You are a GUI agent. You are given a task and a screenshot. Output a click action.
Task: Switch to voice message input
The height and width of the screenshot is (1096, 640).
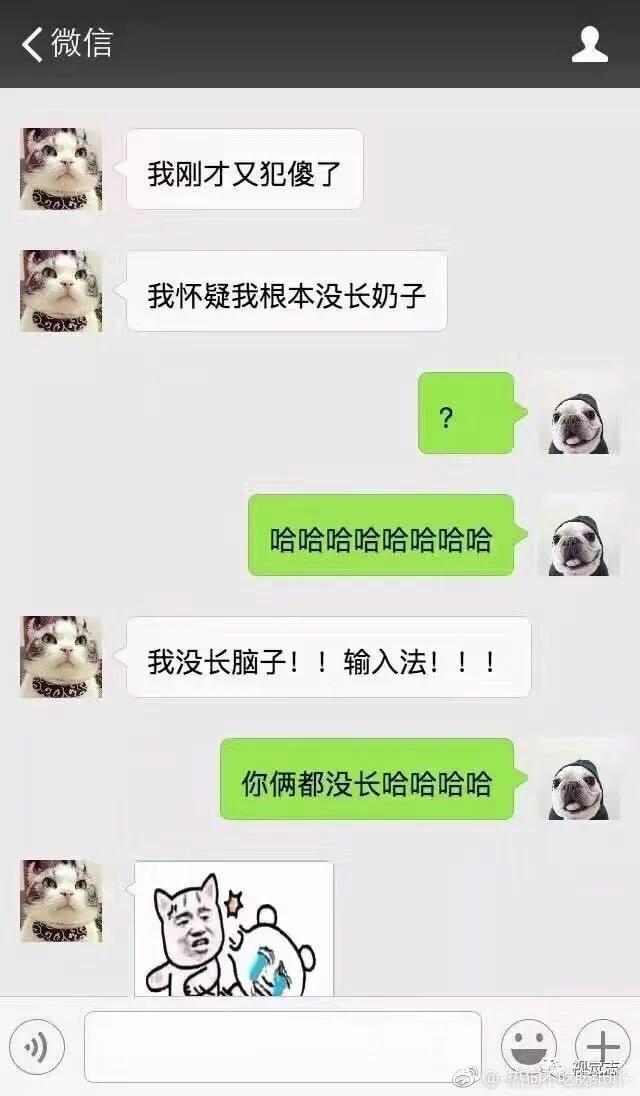coord(36,1047)
